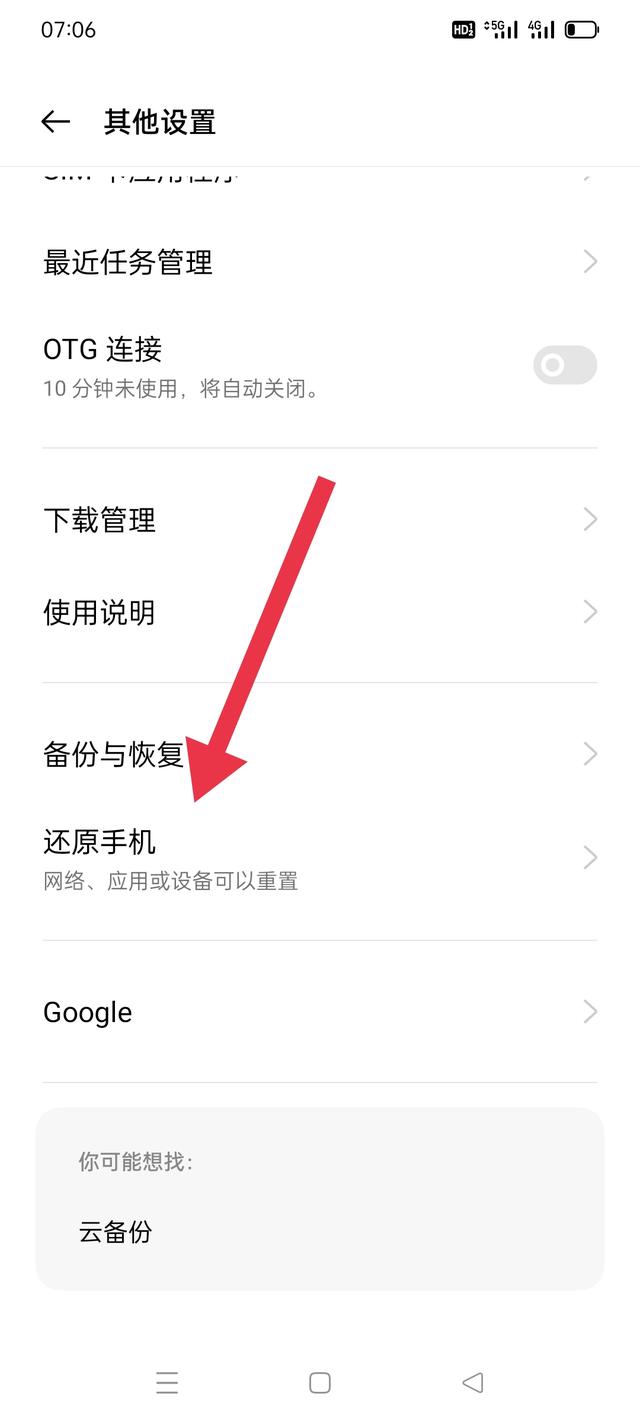Tap the system home button
Viewport: 640px width, 1422px height.
coord(320,1383)
